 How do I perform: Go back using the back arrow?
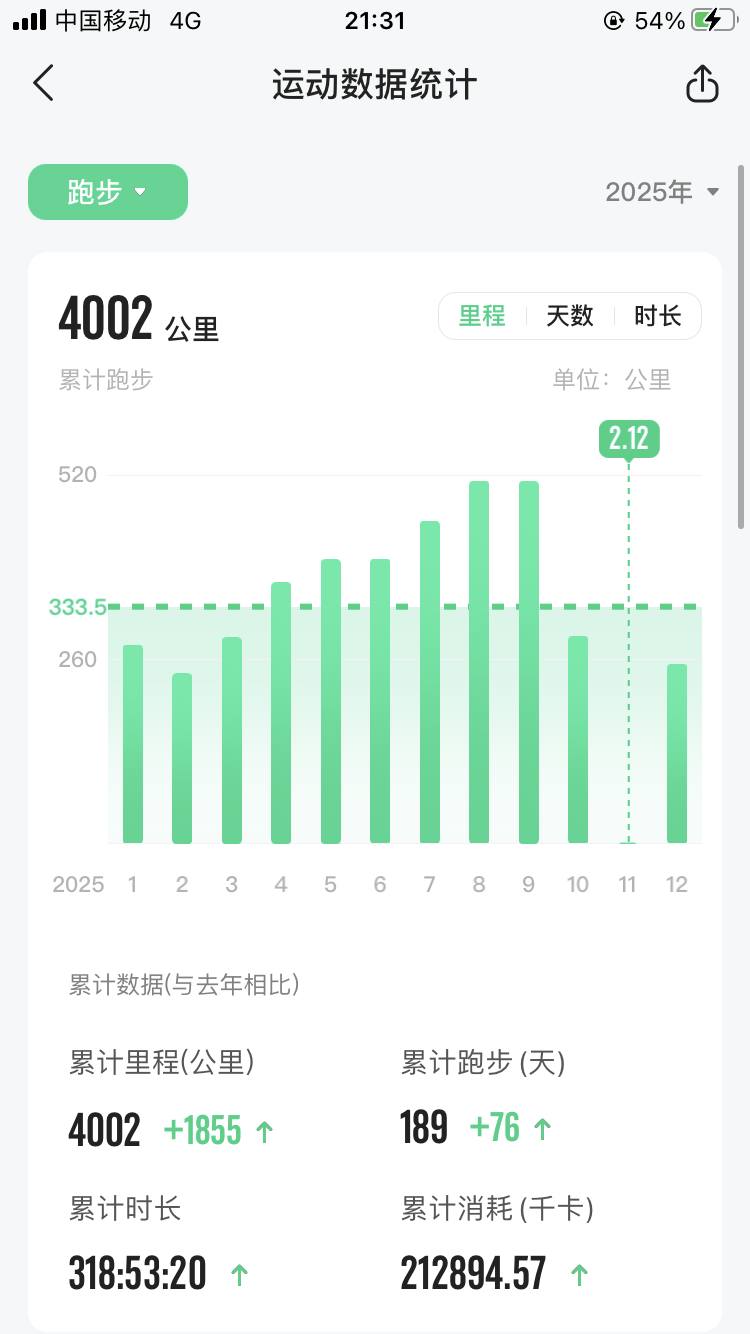(43, 84)
